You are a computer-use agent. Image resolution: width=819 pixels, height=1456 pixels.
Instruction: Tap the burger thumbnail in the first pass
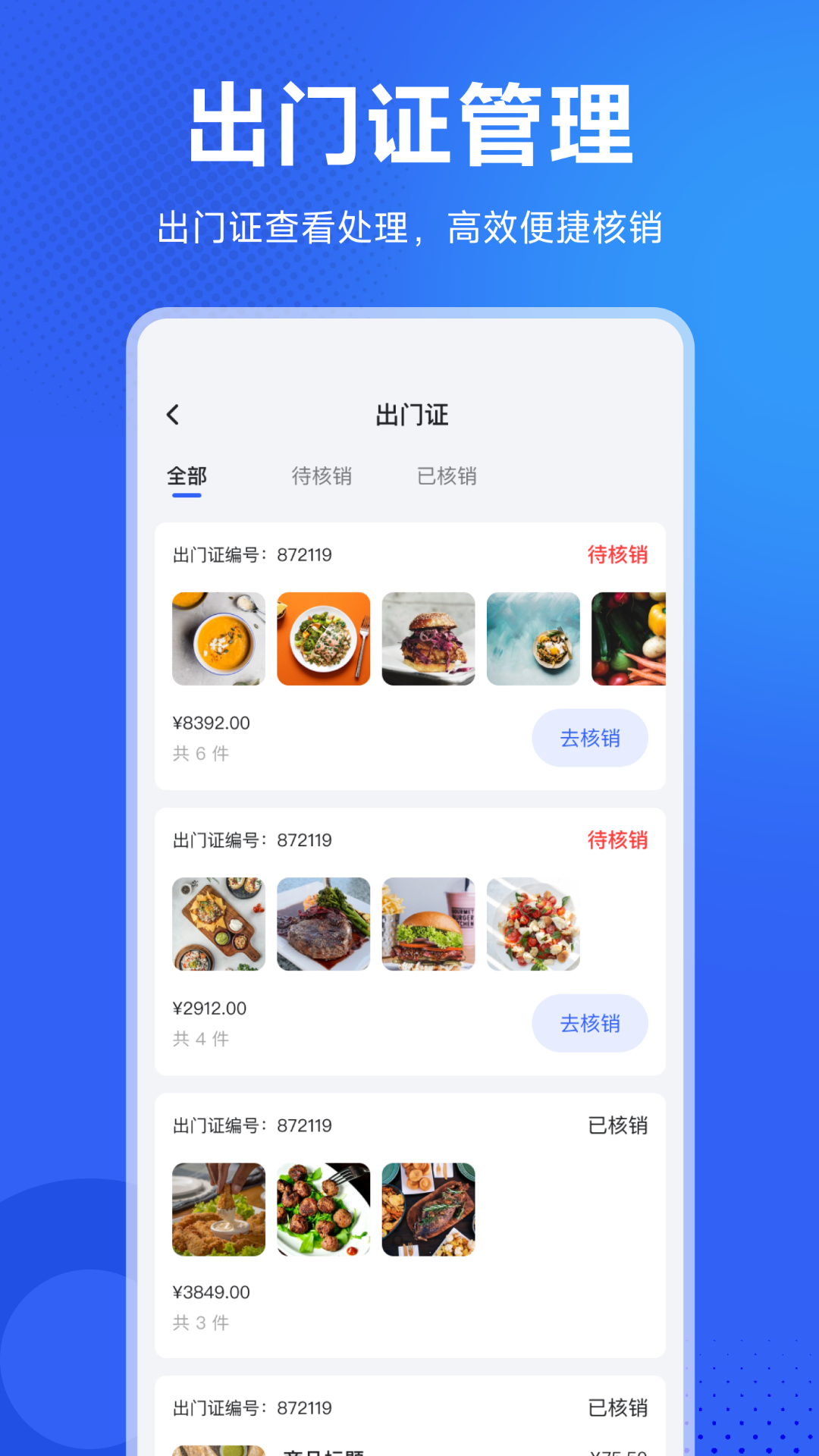click(428, 639)
